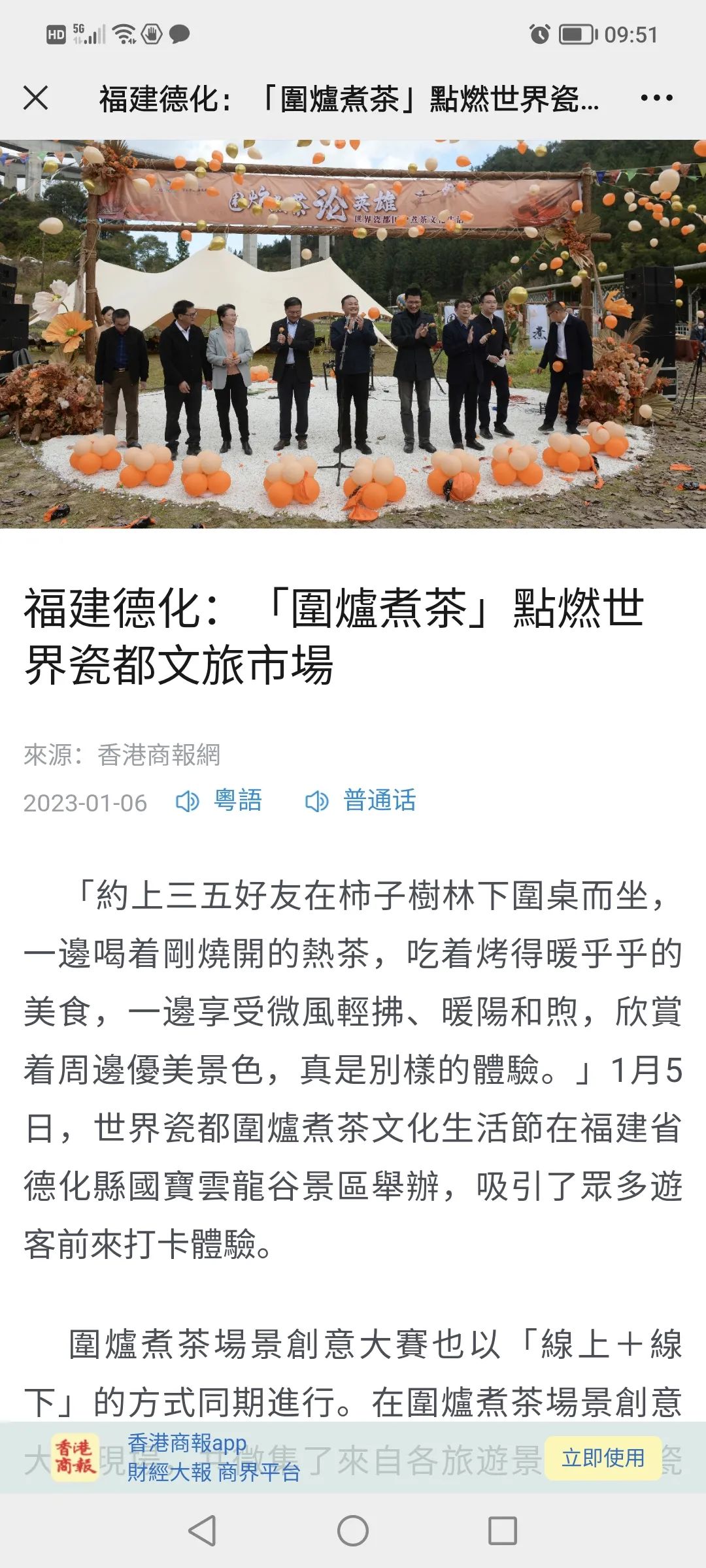Tap the 立即使用 button in app banner
The image size is (706, 1568).
point(603,1458)
